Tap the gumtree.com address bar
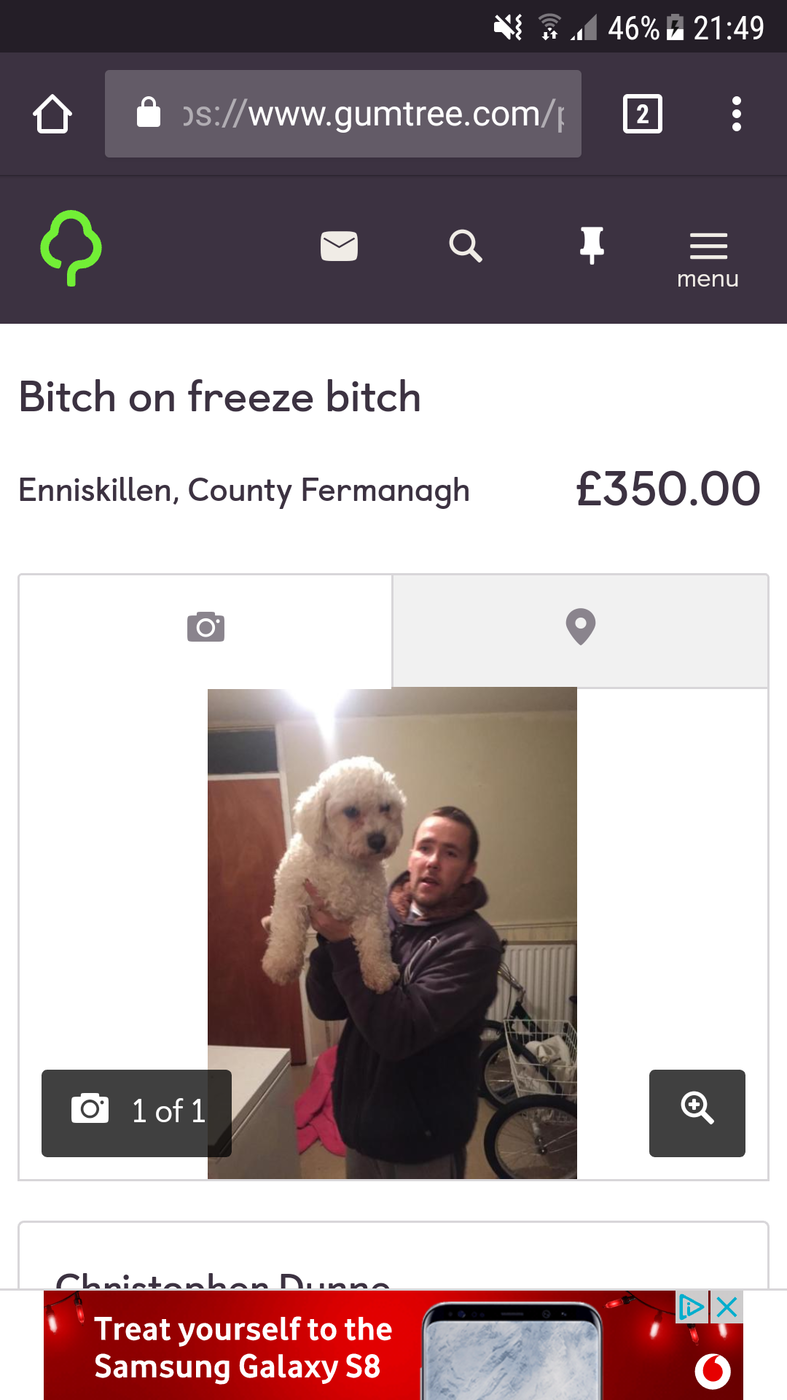Screen dimensions: 787x1400 point(343,114)
